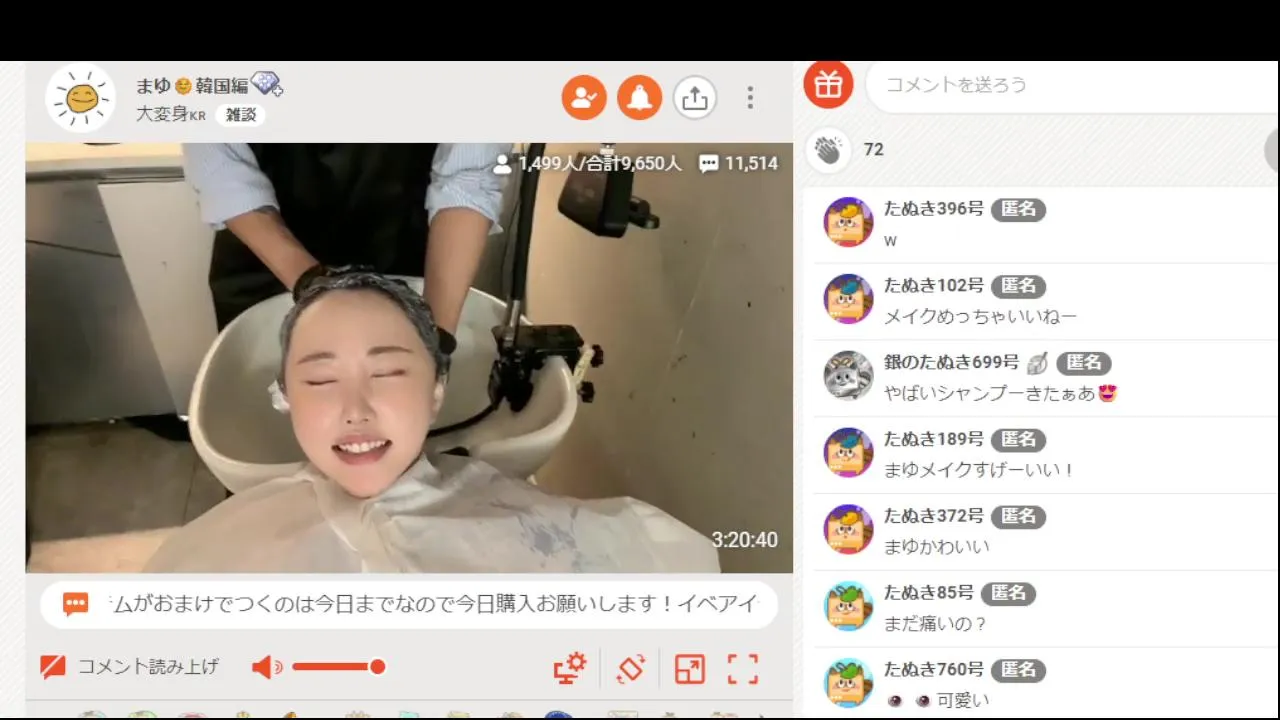Viewport: 1280px width, 720px height.
Task: Tap the follow user button
Action: tap(584, 98)
